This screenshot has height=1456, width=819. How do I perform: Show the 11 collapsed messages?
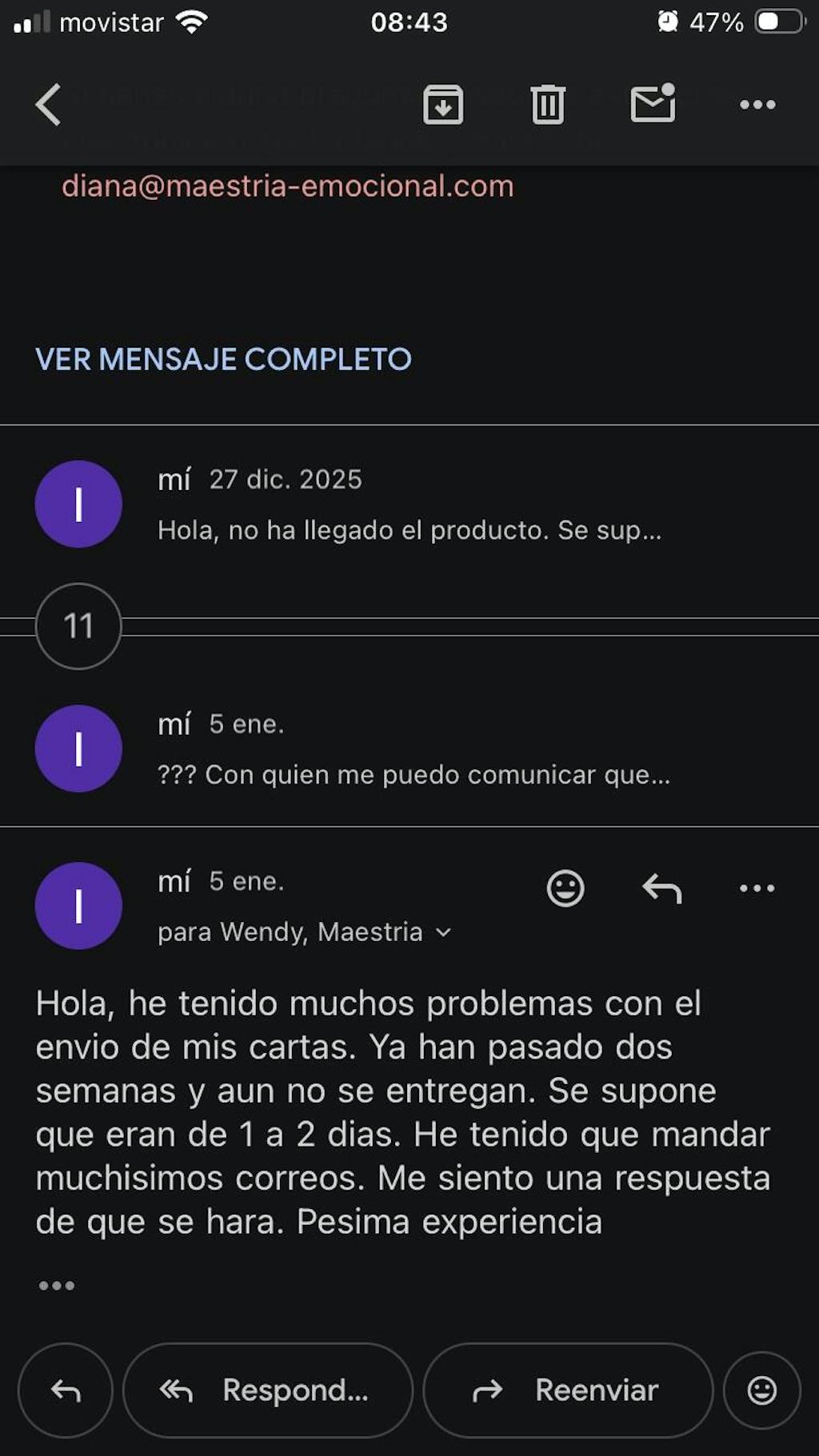click(78, 626)
